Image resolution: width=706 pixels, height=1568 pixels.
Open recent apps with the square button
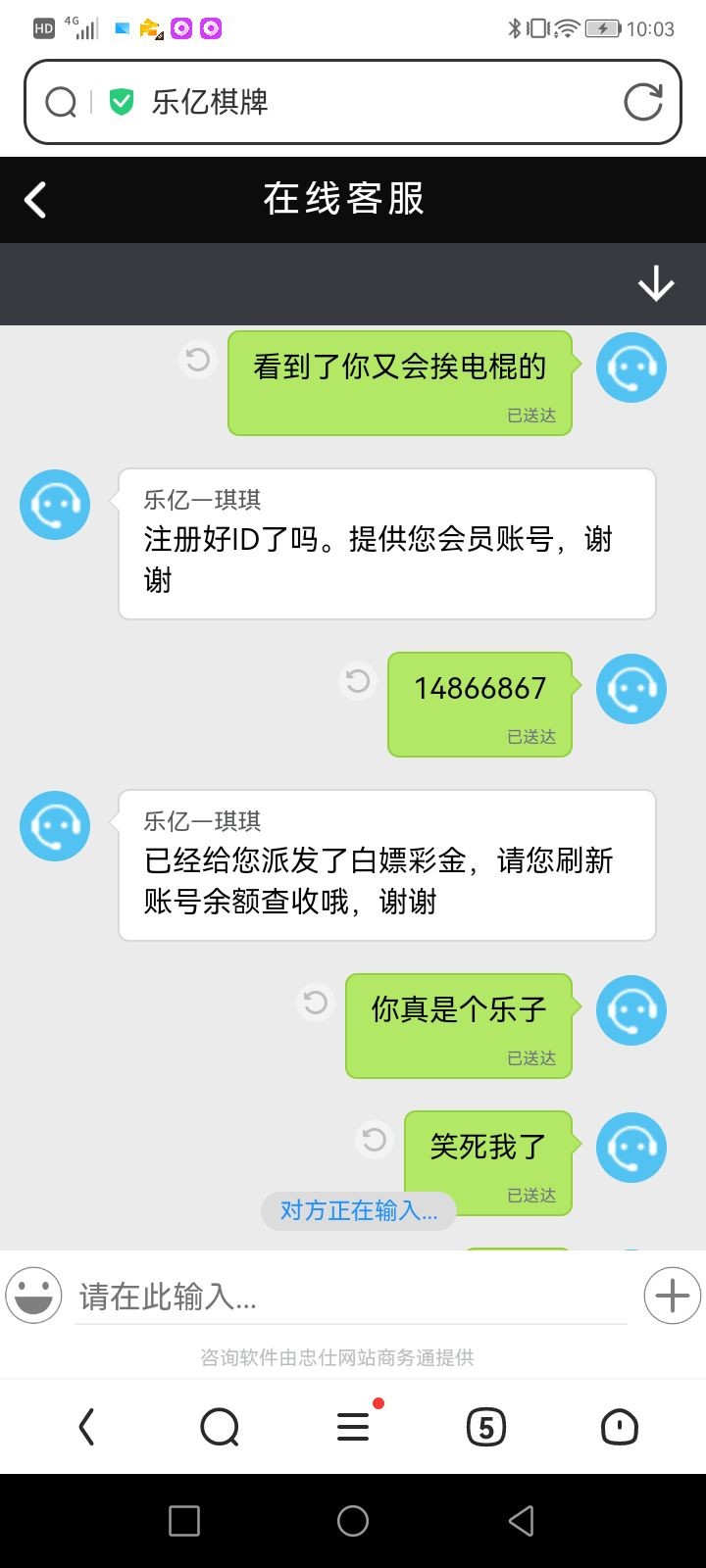point(184,1520)
